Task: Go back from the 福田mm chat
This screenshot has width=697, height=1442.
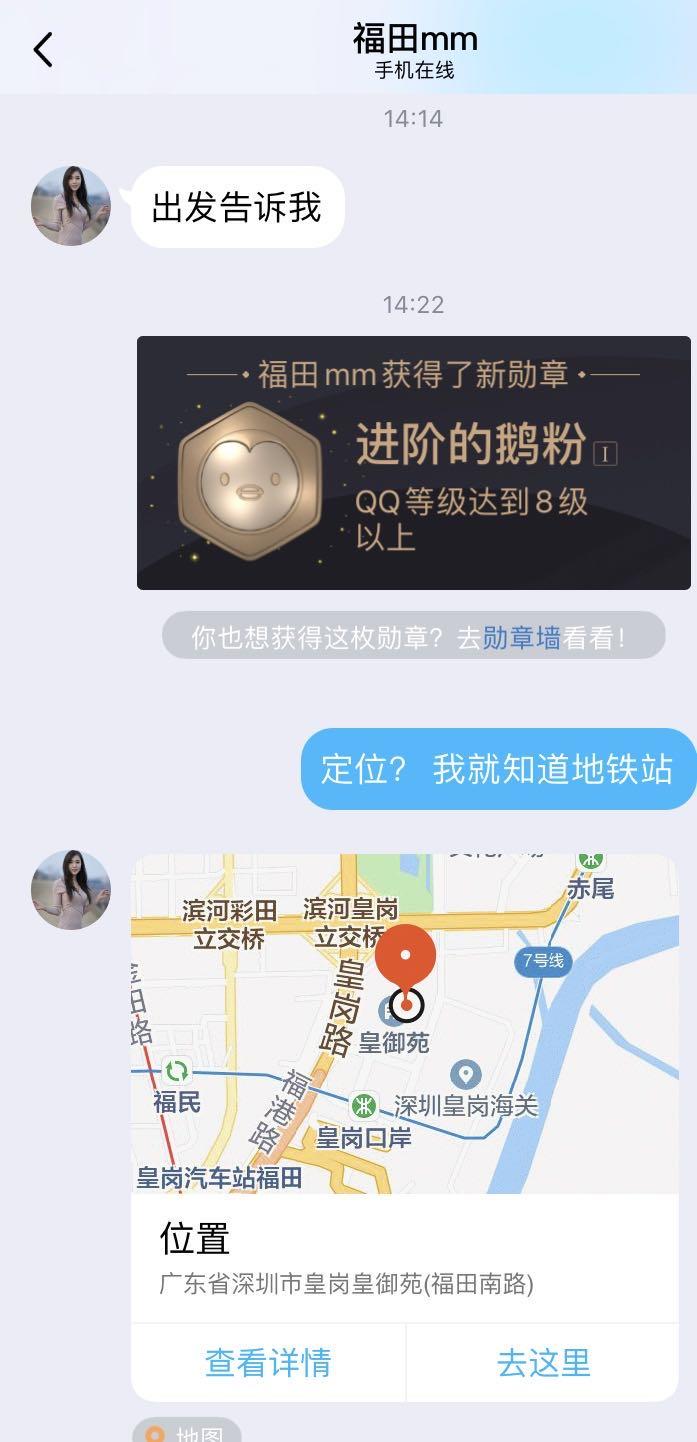Action: [43, 49]
